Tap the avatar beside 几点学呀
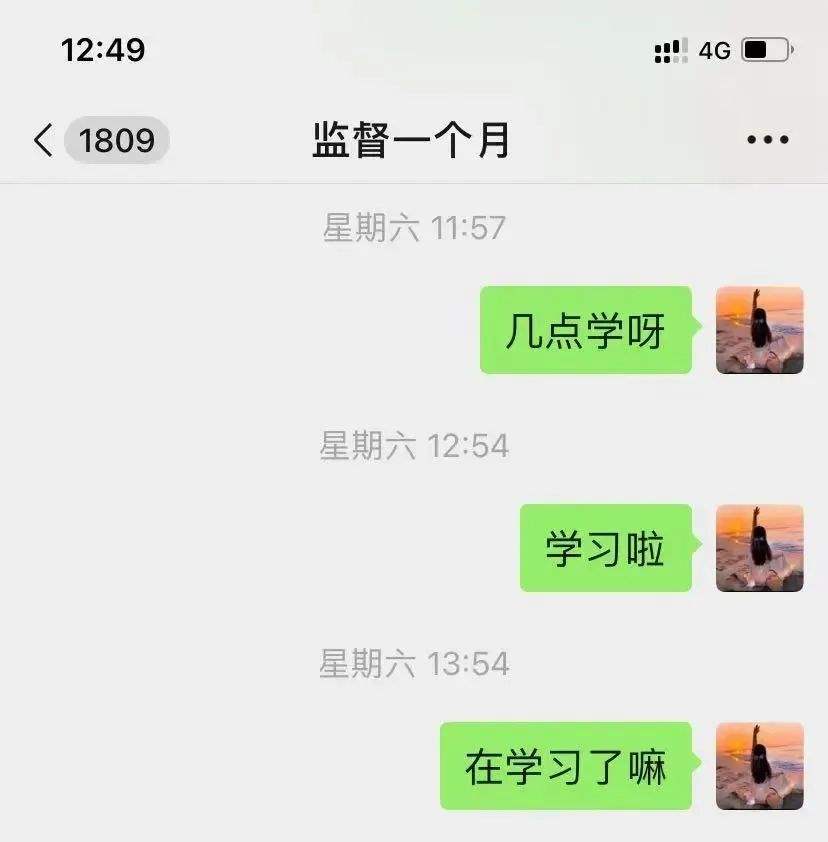Screen dimensions: 828x842 pyautogui.click(x=760, y=330)
